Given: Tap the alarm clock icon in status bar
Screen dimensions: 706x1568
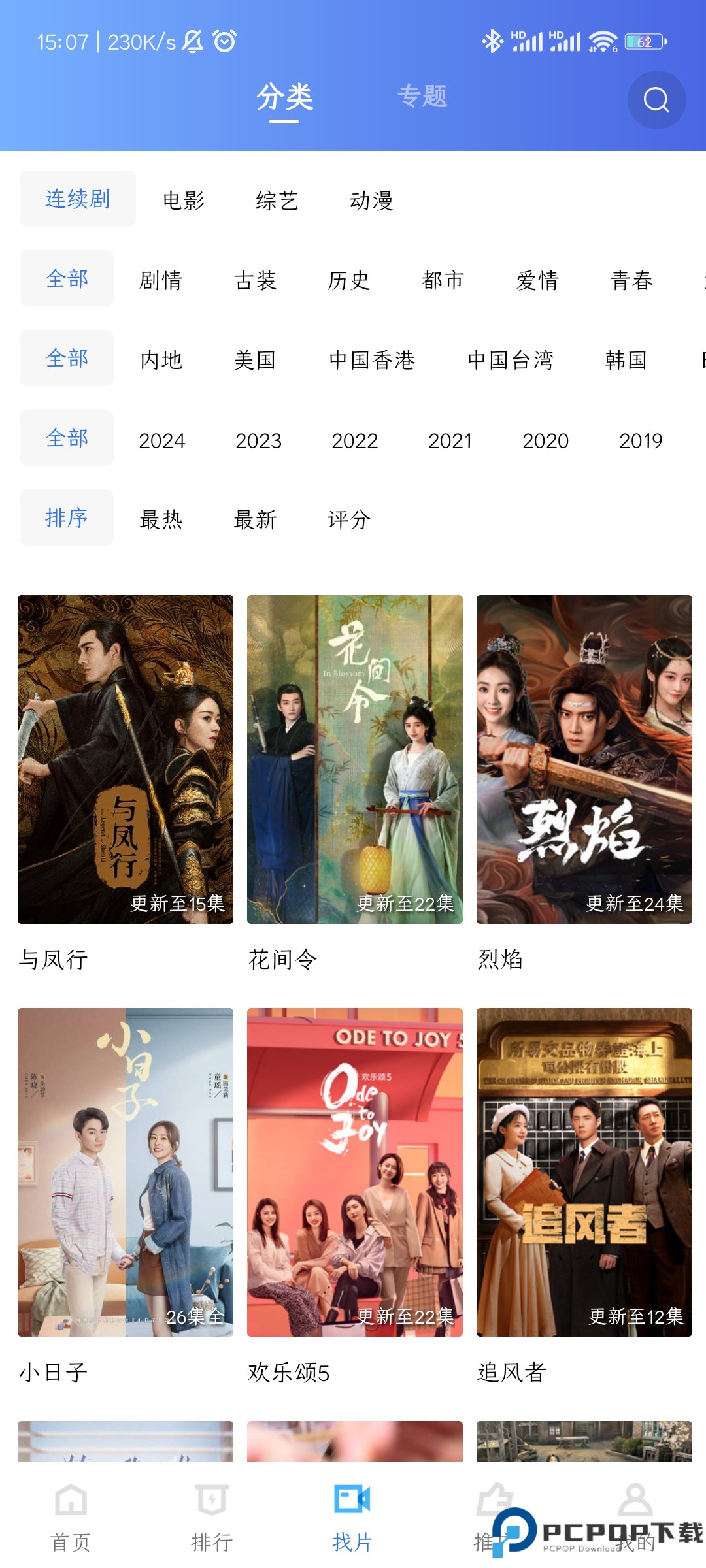Looking at the screenshot, I should [x=223, y=41].
